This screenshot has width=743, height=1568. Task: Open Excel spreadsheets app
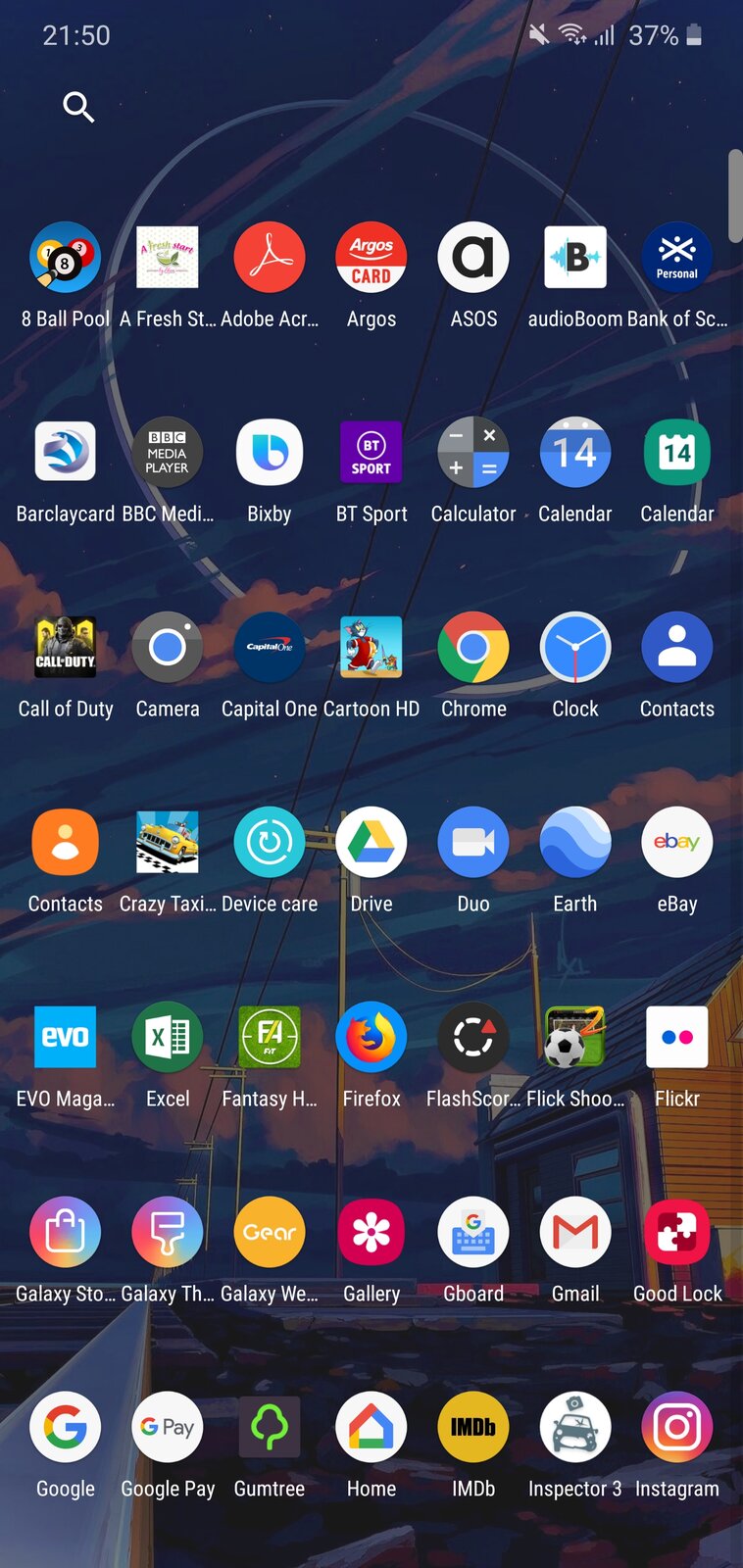pyautogui.click(x=168, y=1038)
